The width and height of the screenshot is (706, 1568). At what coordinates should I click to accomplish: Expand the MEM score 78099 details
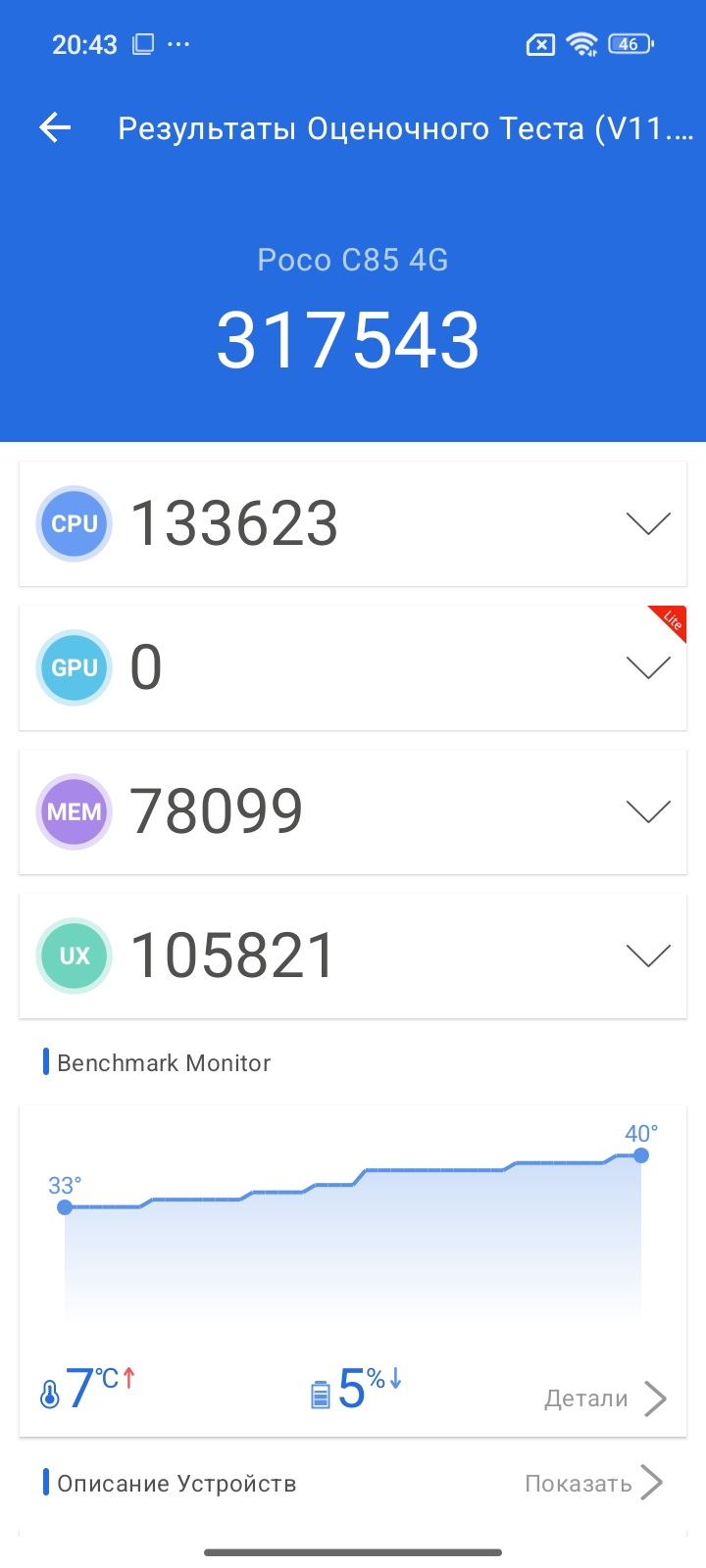pyautogui.click(x=647, y=811)
